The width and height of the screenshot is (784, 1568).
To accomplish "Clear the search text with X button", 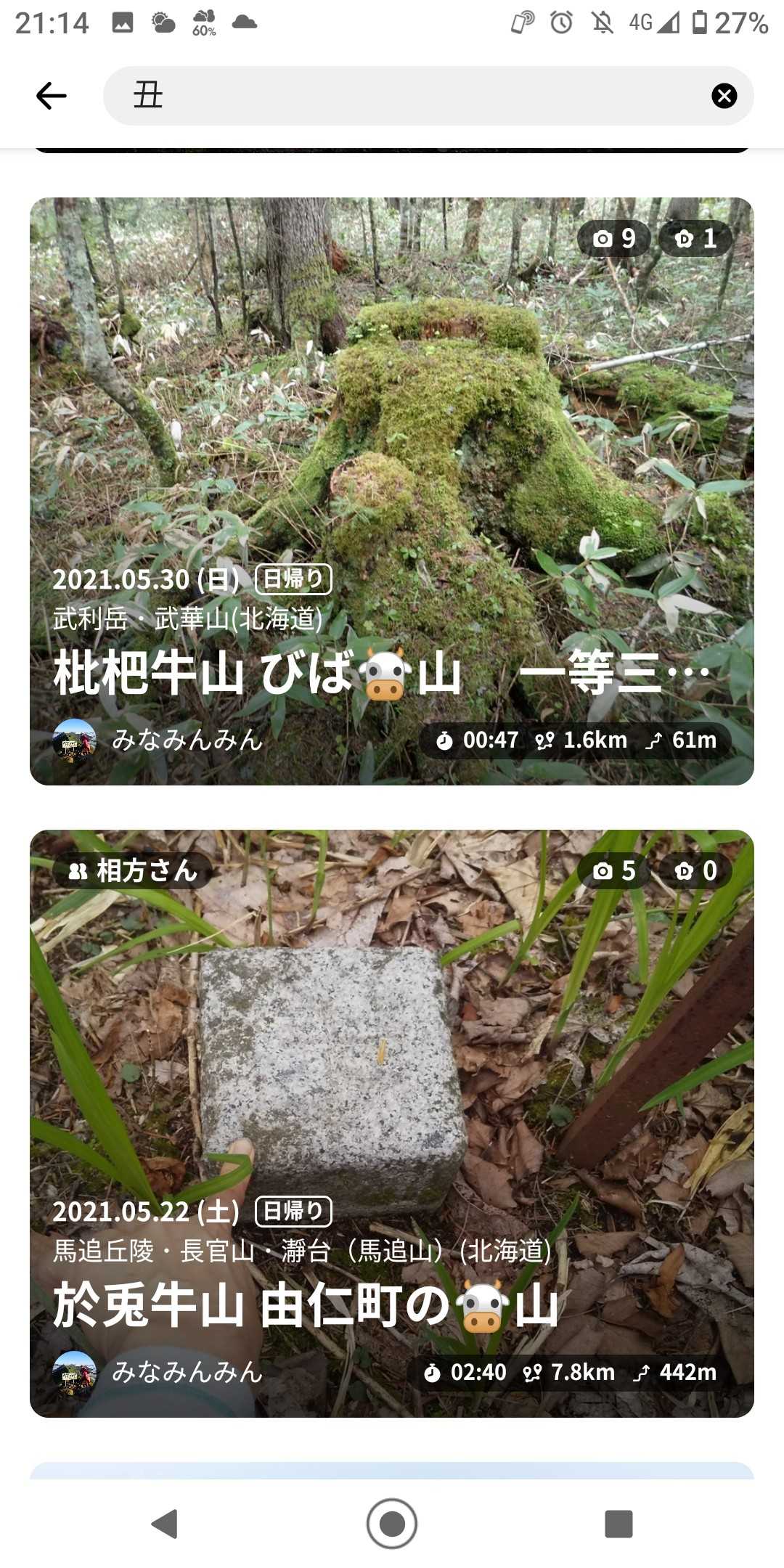I will click(x=724, y=96).
